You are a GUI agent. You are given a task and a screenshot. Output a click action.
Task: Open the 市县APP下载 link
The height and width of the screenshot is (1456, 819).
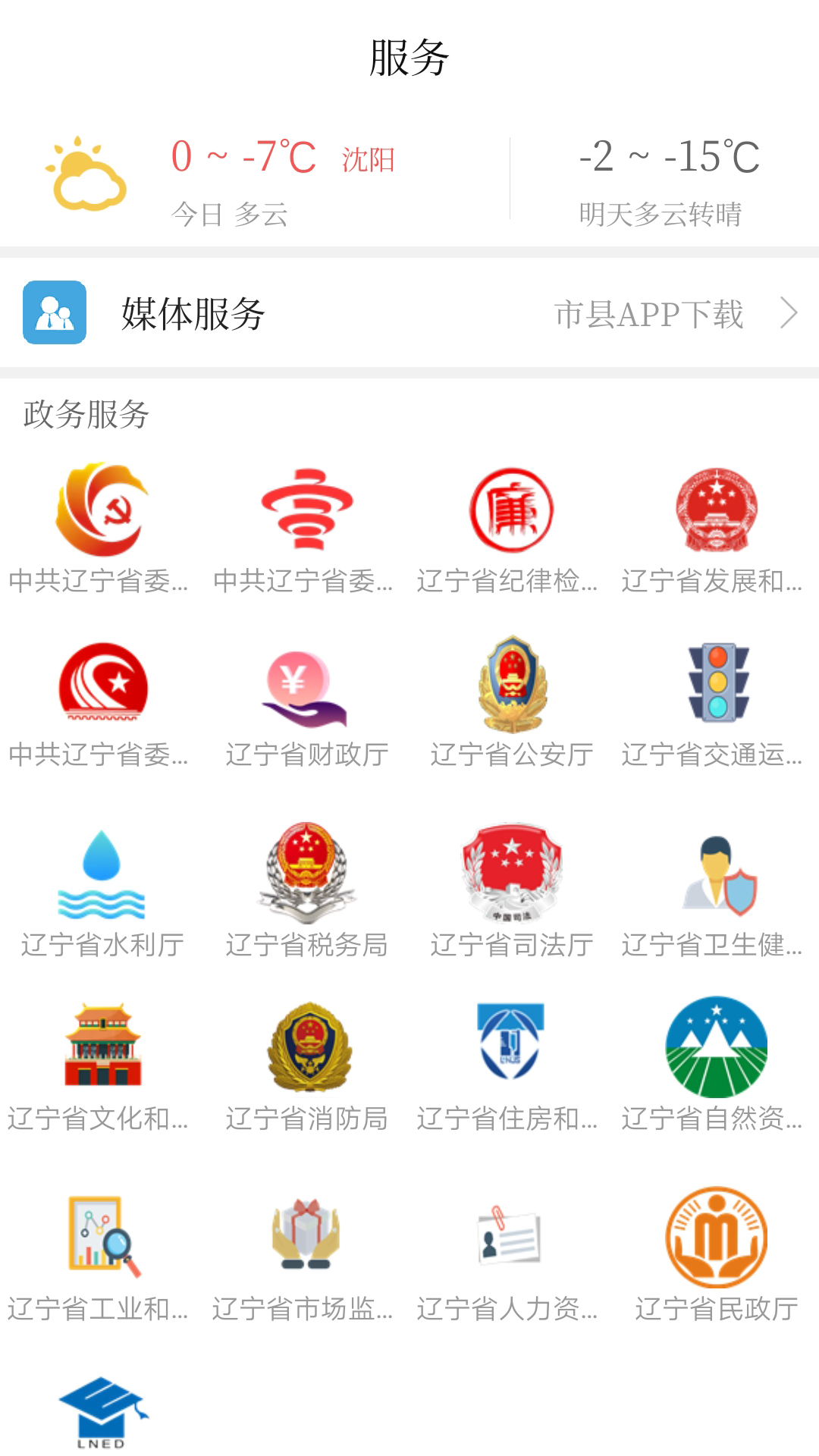coord(651,313)
